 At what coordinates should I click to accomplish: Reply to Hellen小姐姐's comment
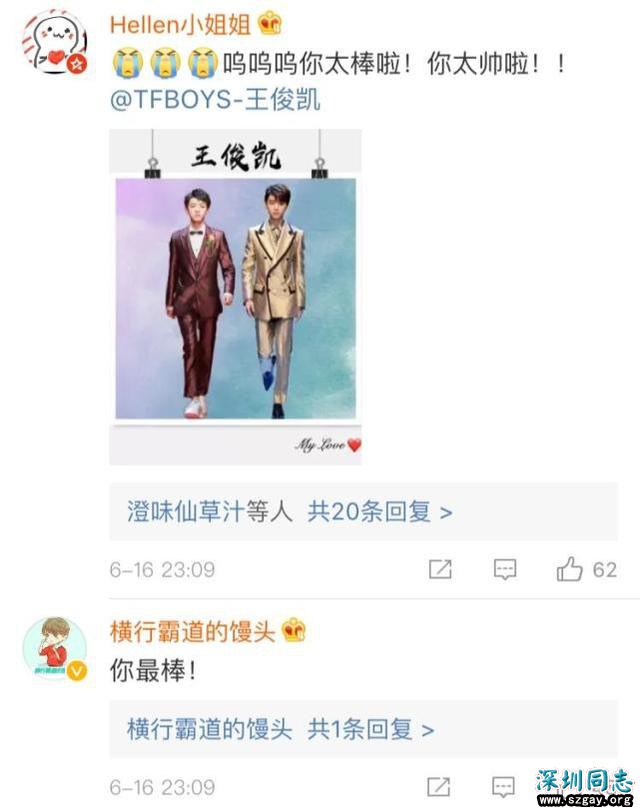506,570
